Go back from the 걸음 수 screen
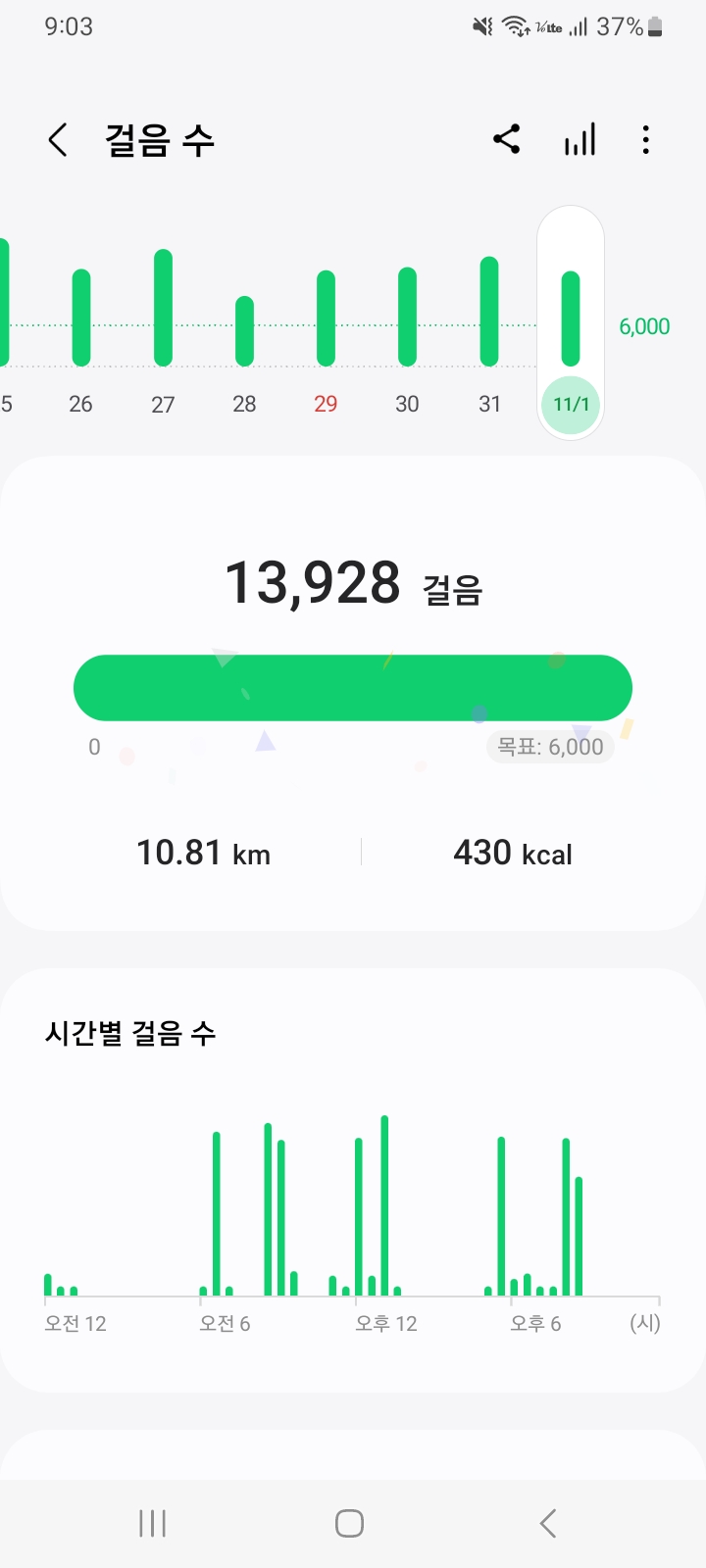Viewport: 706px width, 1568px height. pyautogui.click(x=58, y=140)
